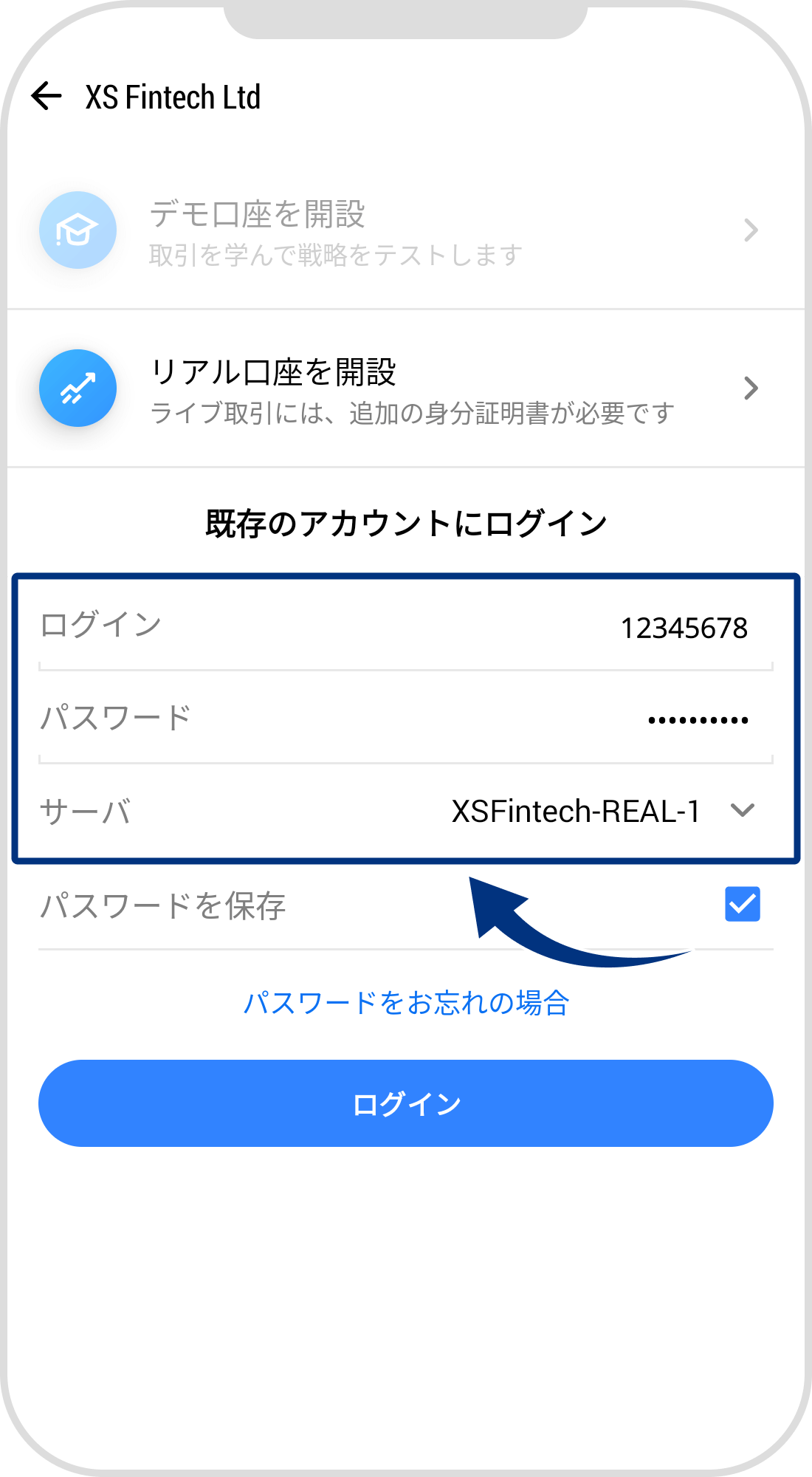Tap the back arrow to return
The width and height of the screenshot is (812, 1477).
coord(47,96)
